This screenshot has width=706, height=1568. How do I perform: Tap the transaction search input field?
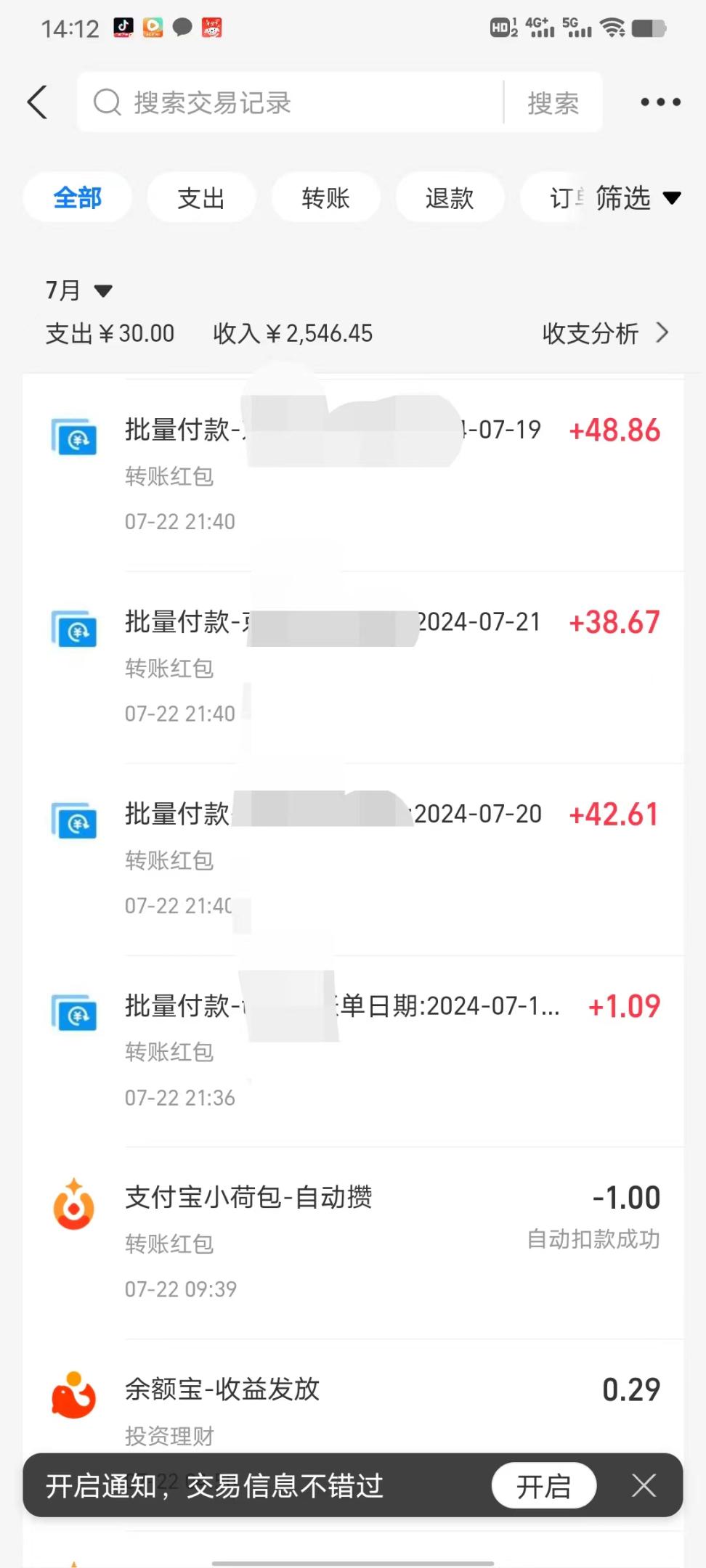coord(291,102)
